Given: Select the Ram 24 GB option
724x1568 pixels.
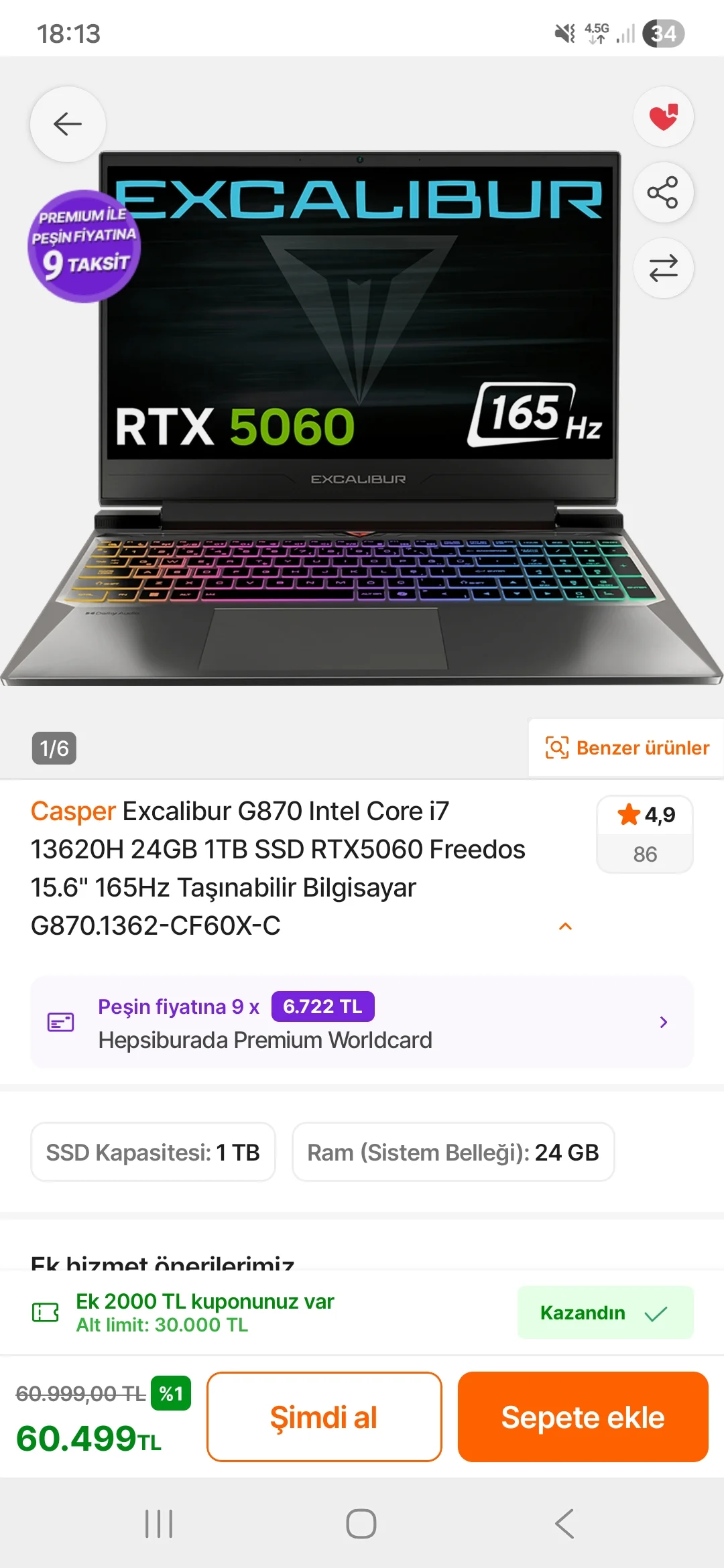Looking at the screenshot, I should 453,1152.
